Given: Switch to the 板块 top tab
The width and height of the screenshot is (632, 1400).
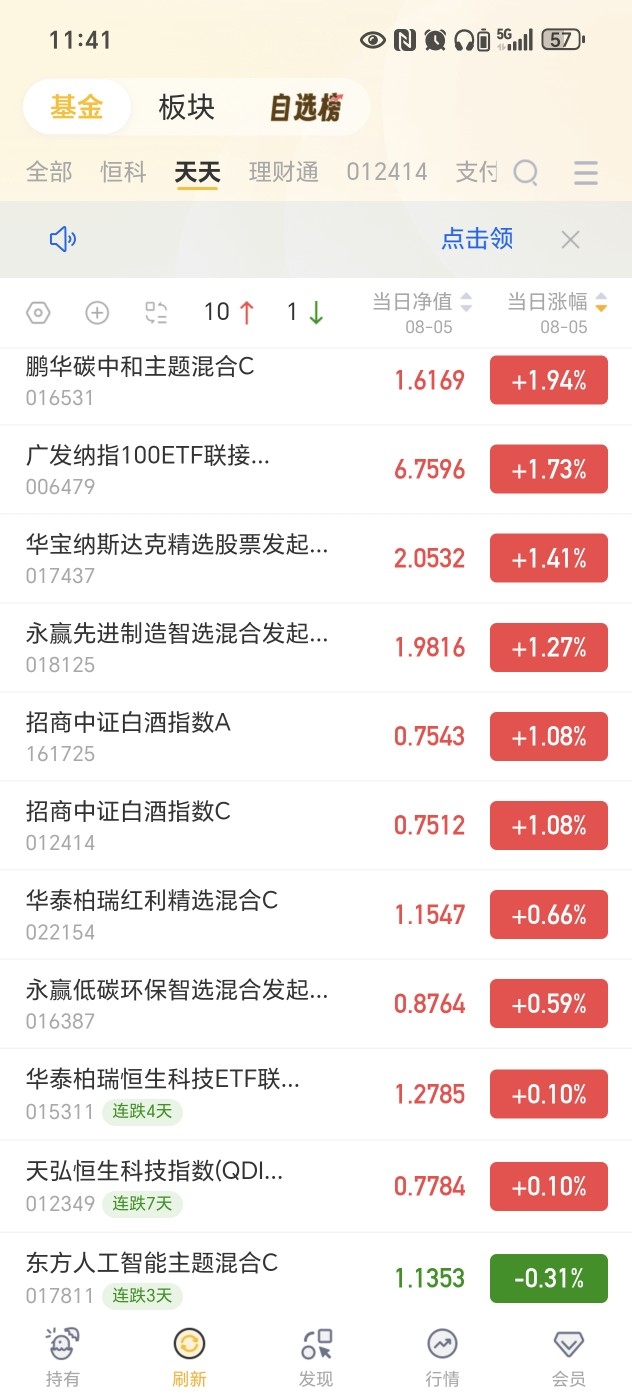Looking at the screenshot, I should (187, 107).
